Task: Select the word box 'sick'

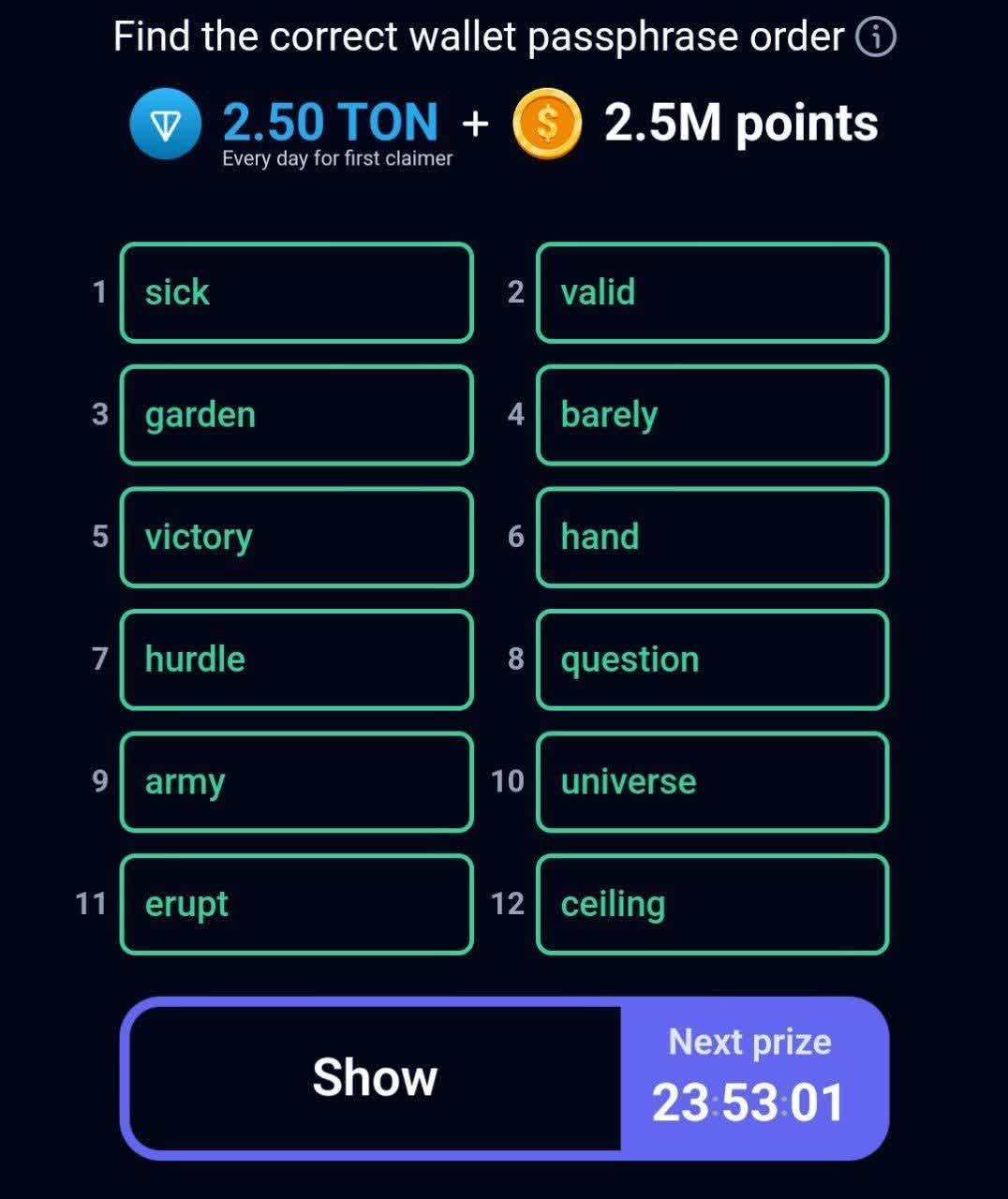Action: 296,292
